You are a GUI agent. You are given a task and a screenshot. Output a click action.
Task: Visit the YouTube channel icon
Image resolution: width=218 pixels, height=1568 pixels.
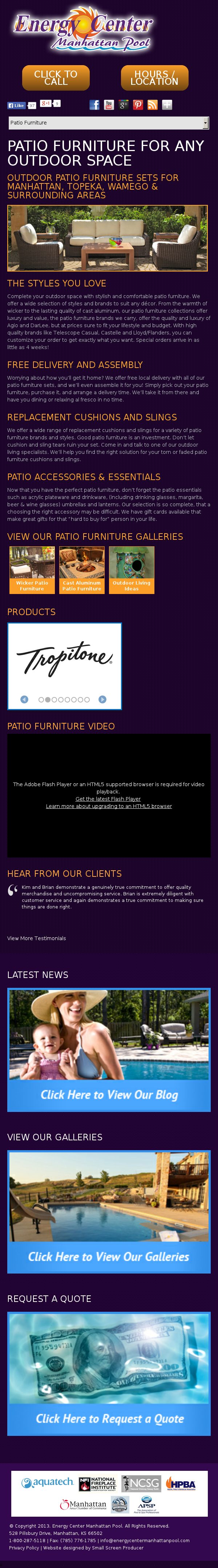pyautogui.click(x=109, y=105)
